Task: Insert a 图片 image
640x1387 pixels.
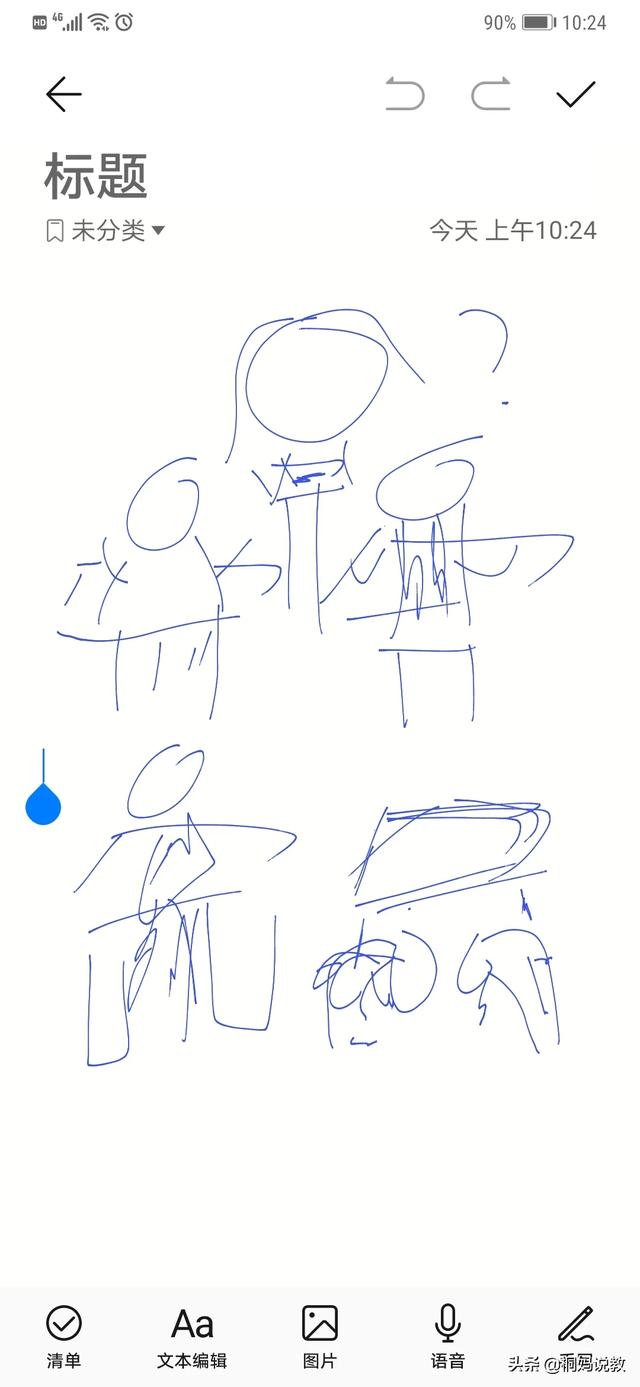Action: [x=320, y=1335]
